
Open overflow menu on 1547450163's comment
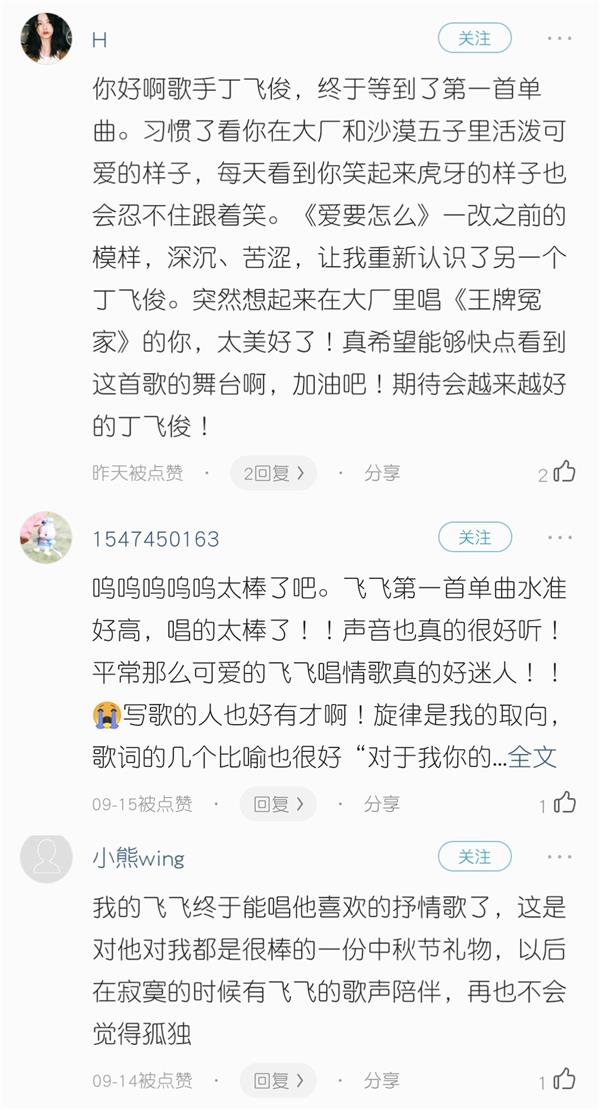pyautogui.click(x=560, y=537)
